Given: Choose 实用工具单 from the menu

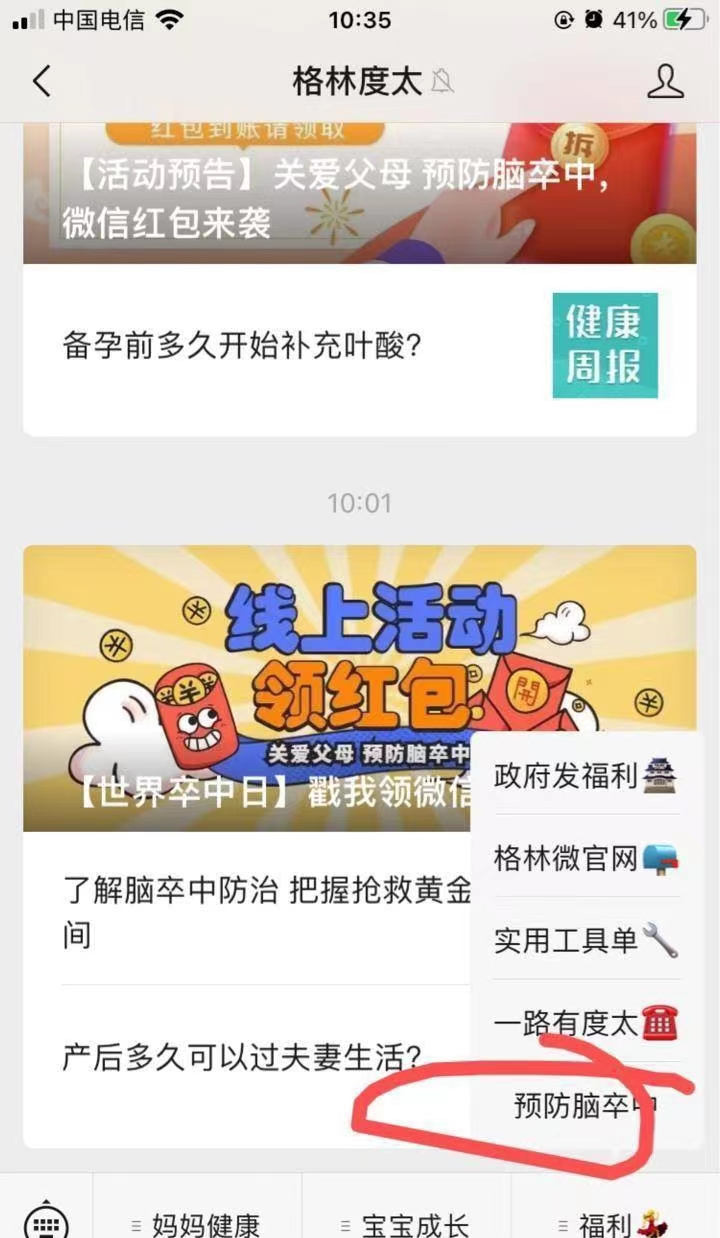Looking at the screenshot, I should (585, 940).
